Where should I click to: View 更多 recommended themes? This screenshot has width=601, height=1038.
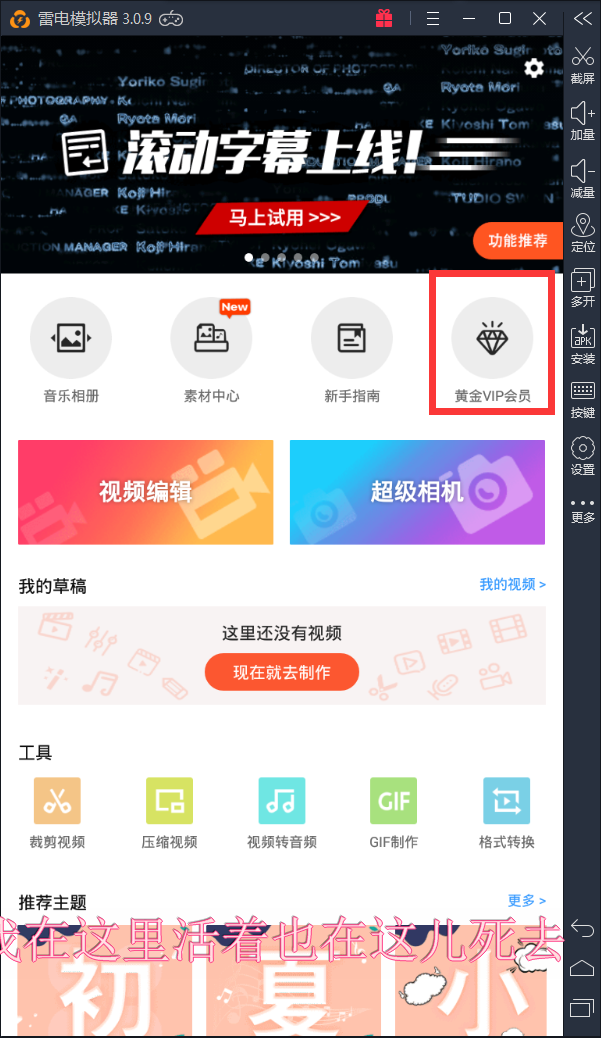coord(526,900)
